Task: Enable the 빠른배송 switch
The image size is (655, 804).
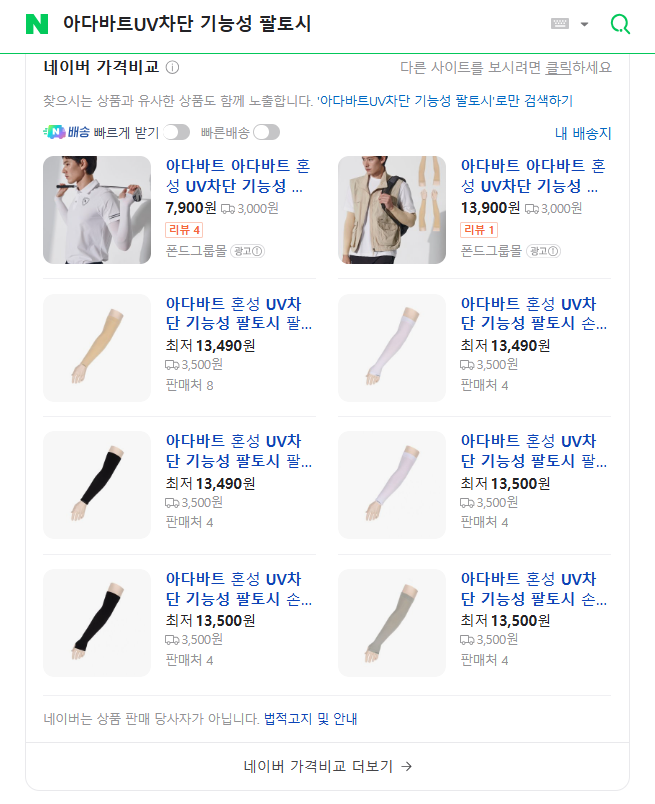Action: [266, 132]
